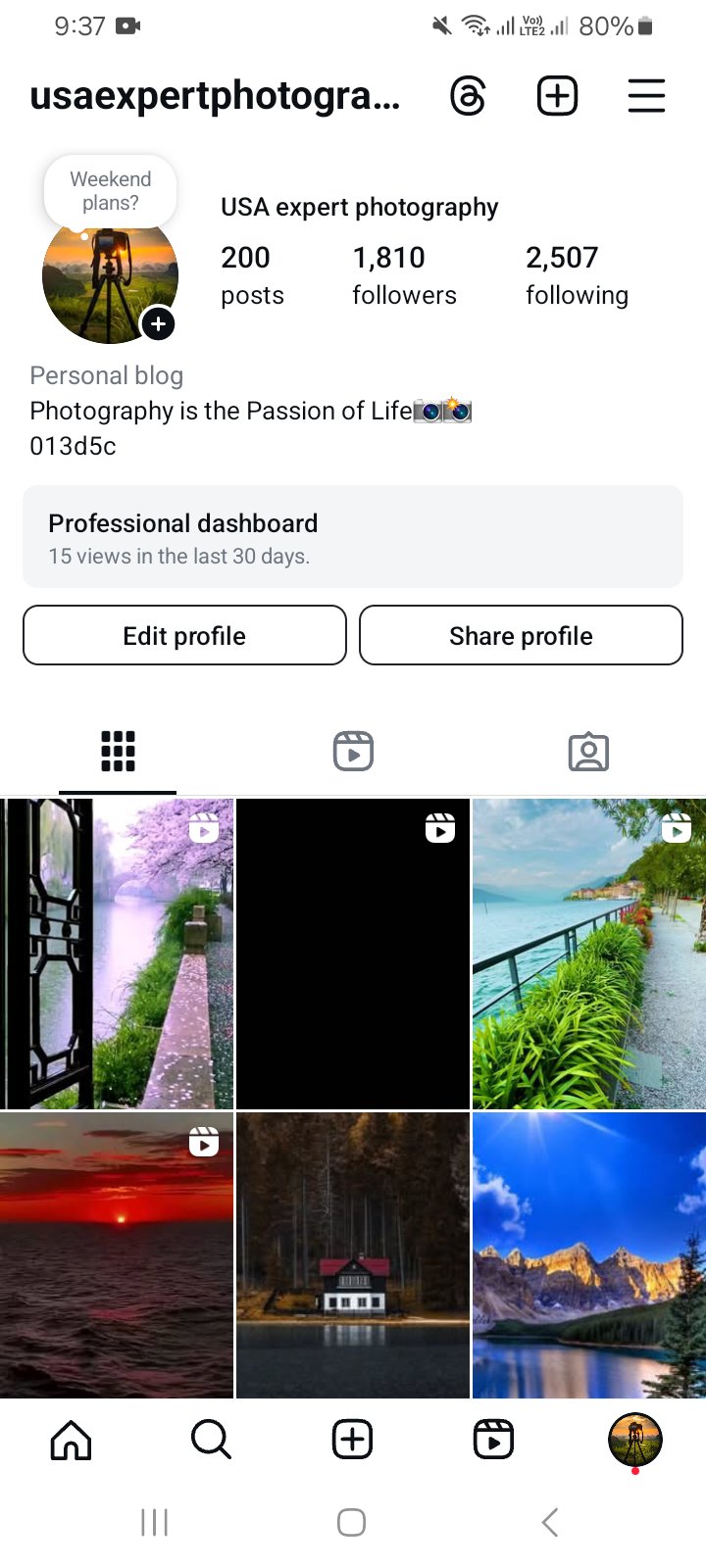Tap the Share profile button
This screenshot has width=706, height=1568.
point(521,636)
